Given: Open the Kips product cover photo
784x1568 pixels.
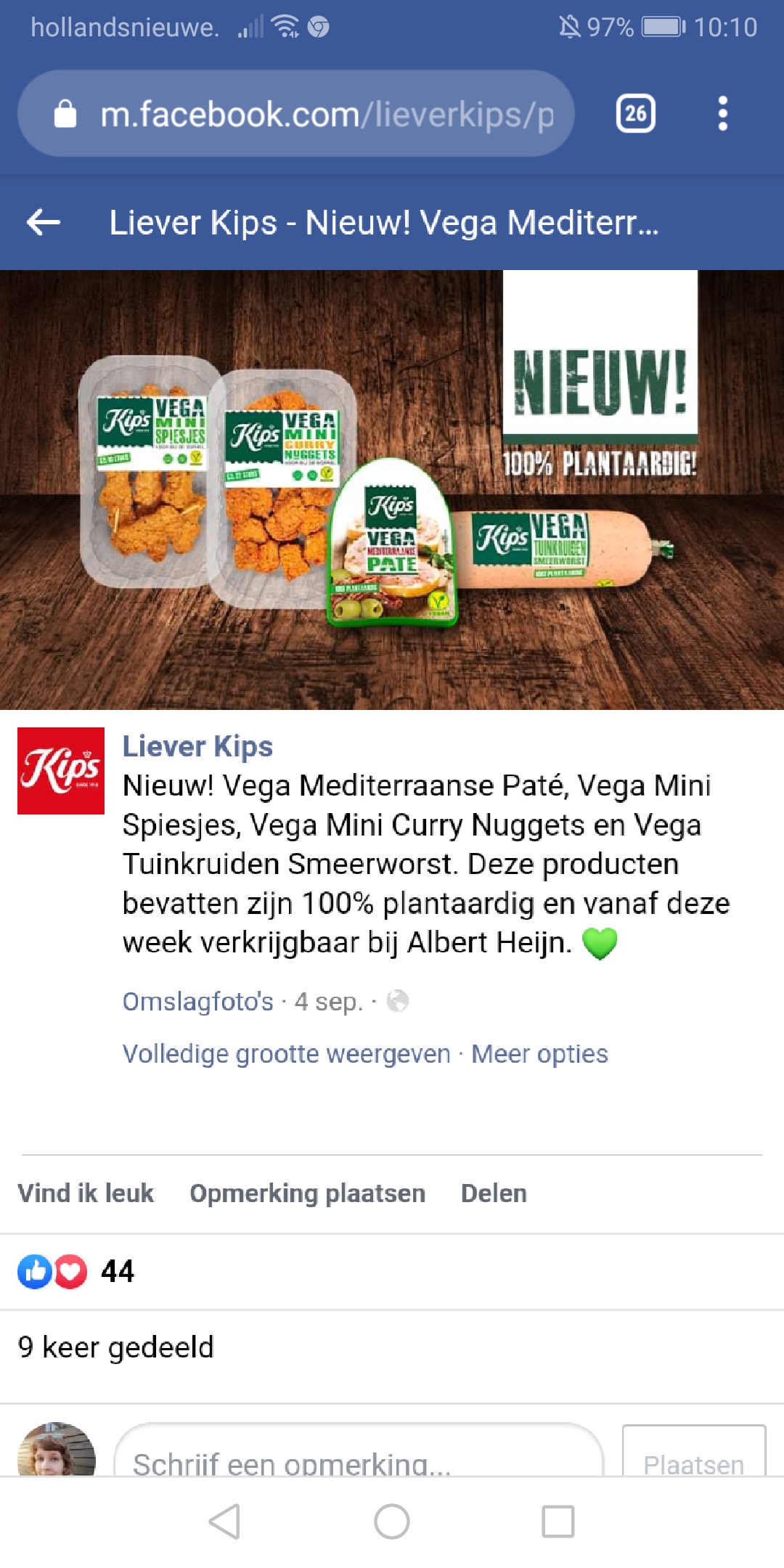Looking at the screenshot, I should point(392,490).
